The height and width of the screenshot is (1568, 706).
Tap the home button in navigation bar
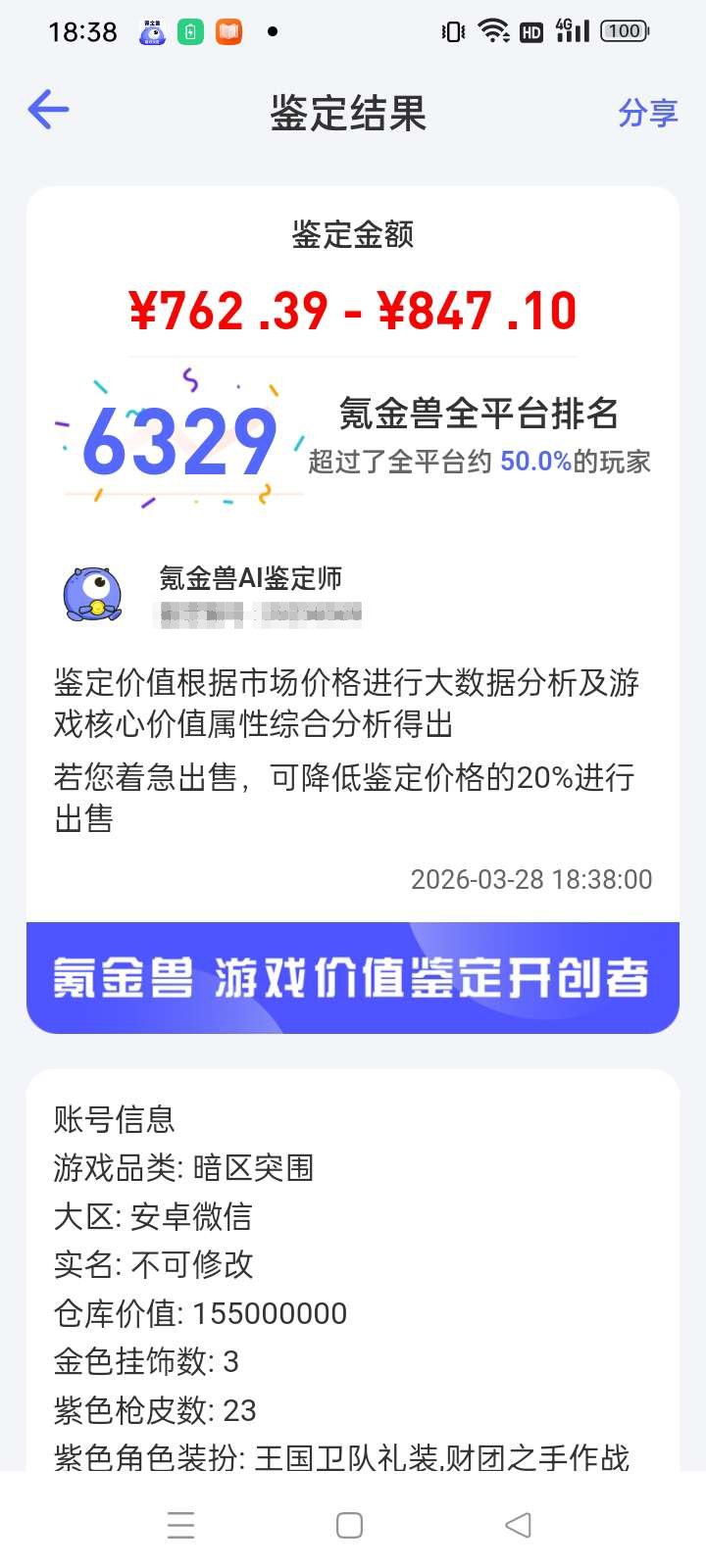349,1526
